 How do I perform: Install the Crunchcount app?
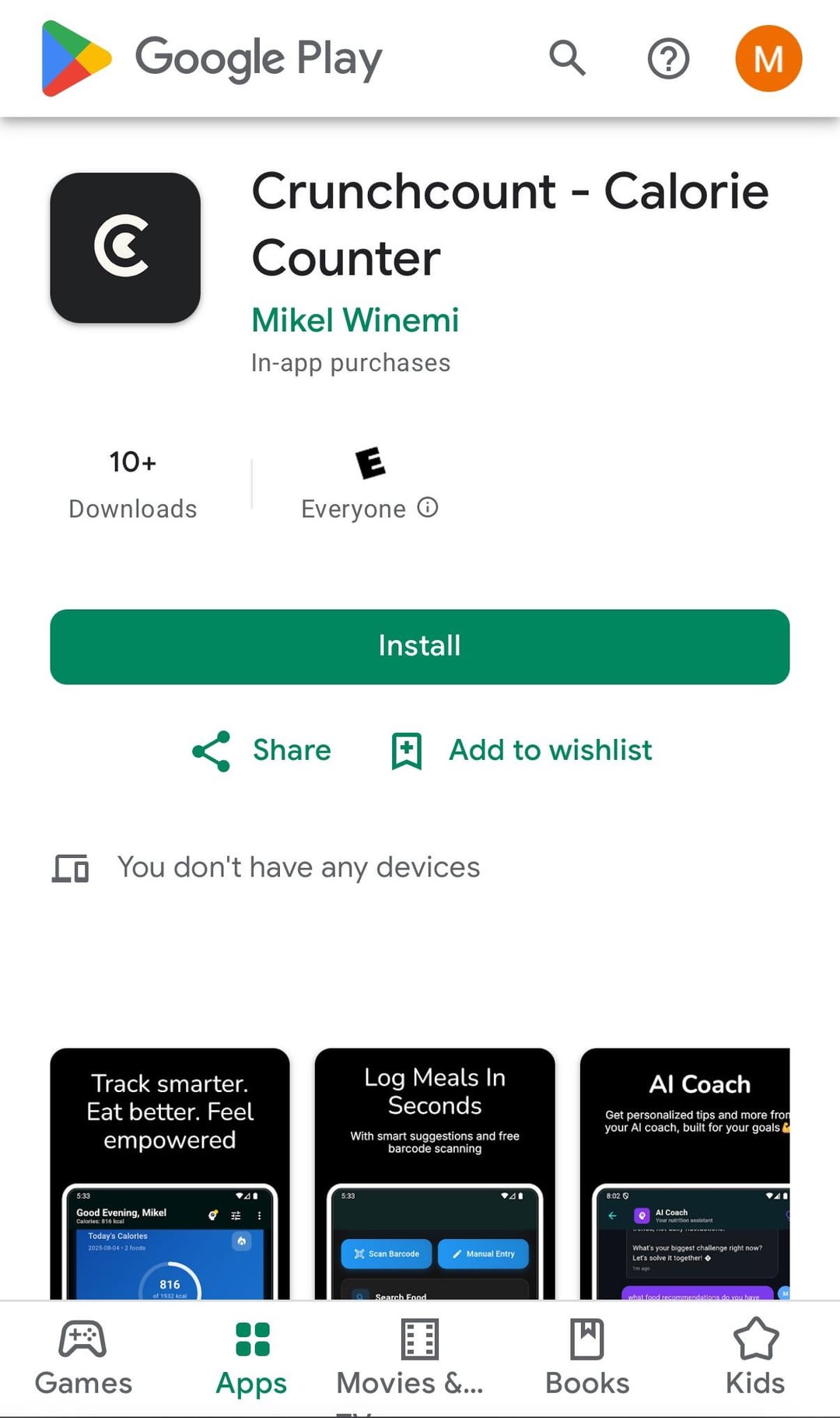[420, 646]
